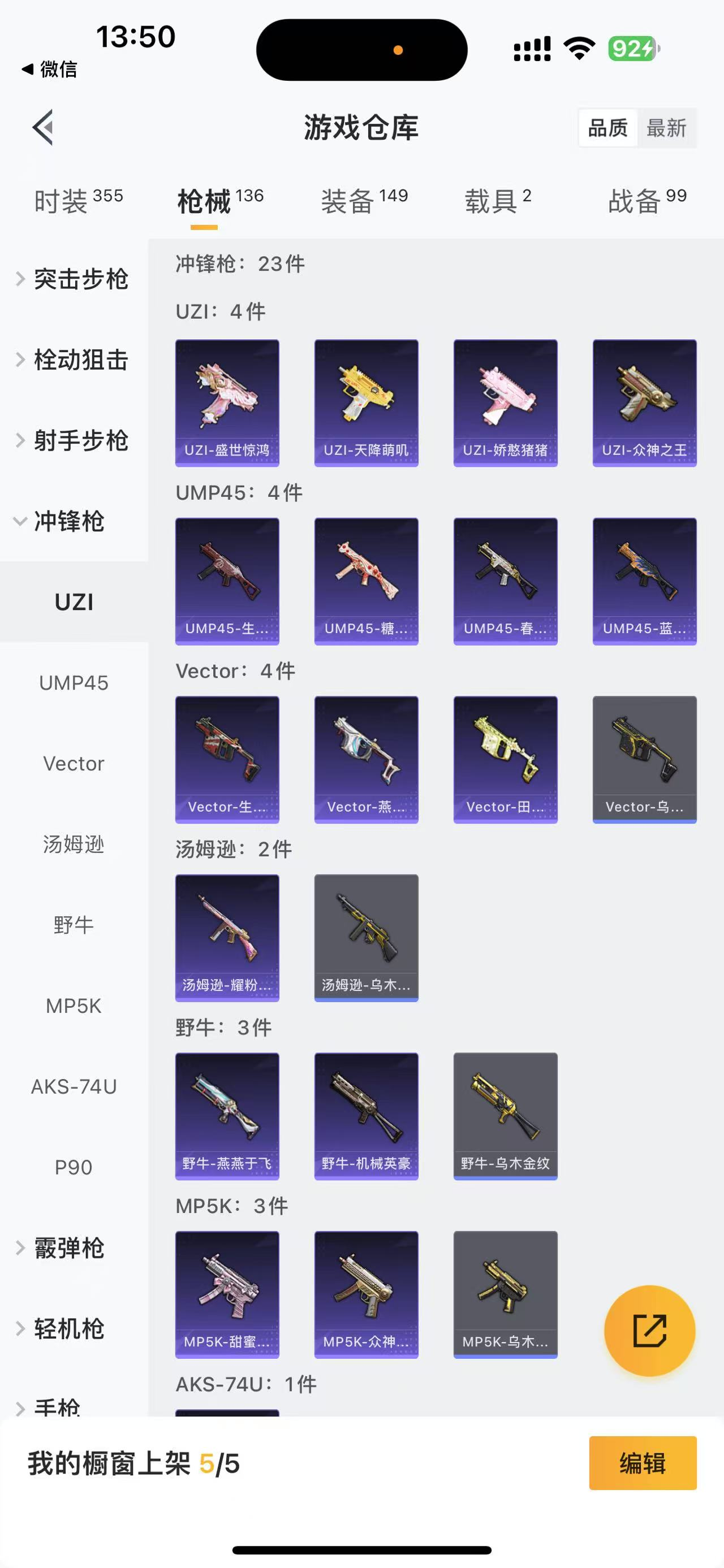Open the 装备 tab
Screen dimensions: 724x1568
click(364, 201)
